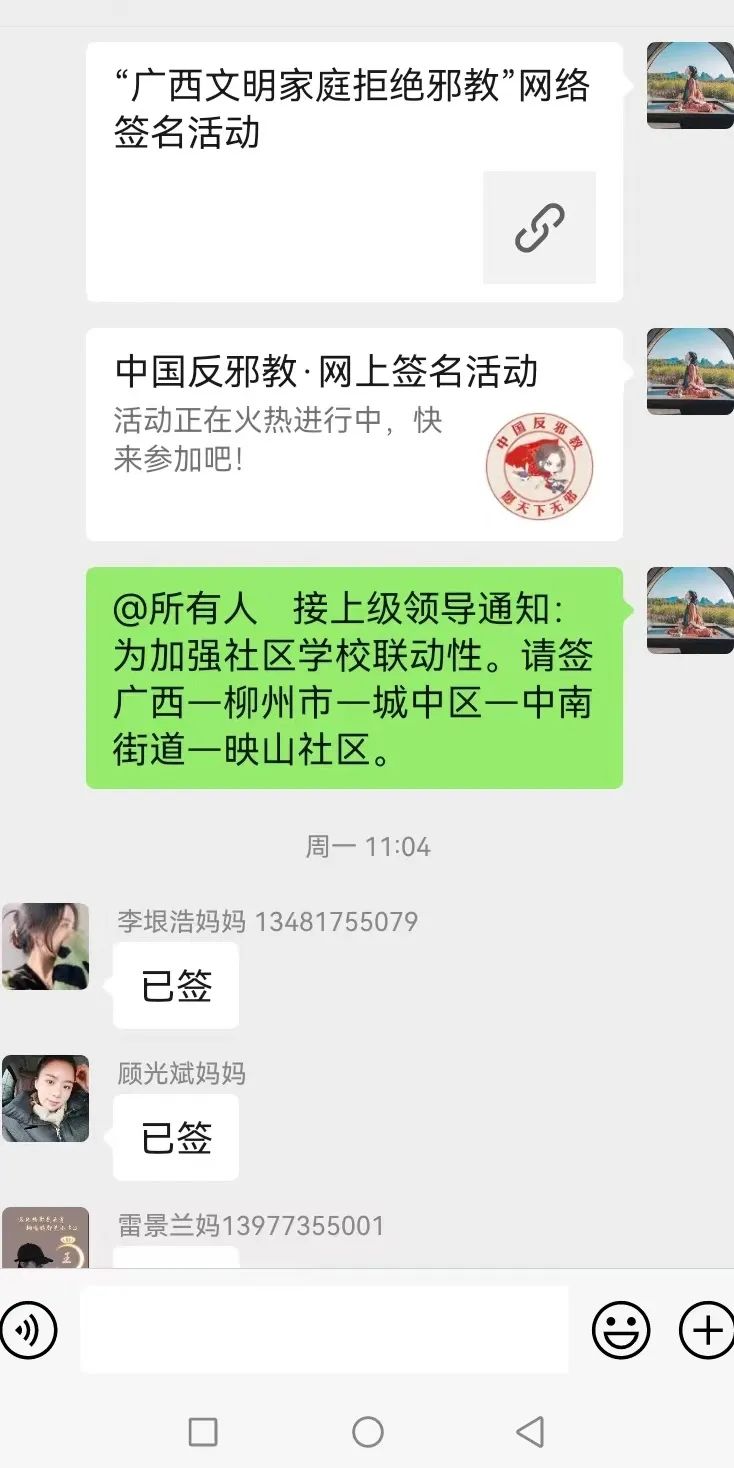Viewport: 734px width, 1468px height.
Task: Tap the message text field
Action: (324, 1330)
